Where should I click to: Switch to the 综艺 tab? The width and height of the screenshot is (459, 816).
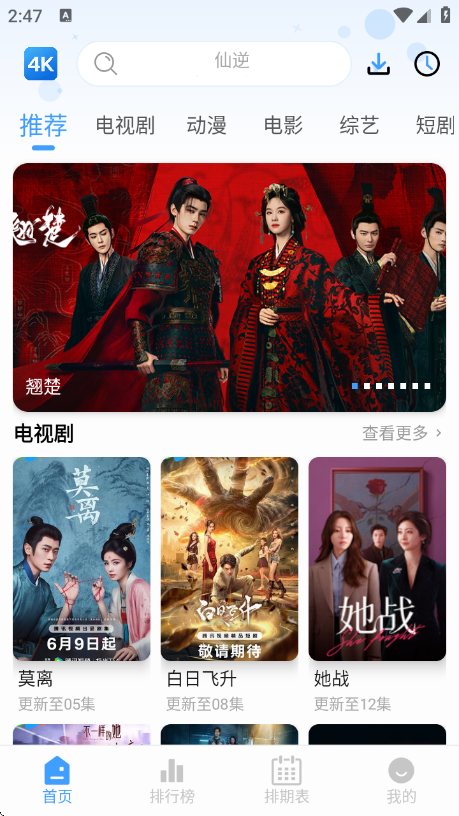[x=359, y=126]
